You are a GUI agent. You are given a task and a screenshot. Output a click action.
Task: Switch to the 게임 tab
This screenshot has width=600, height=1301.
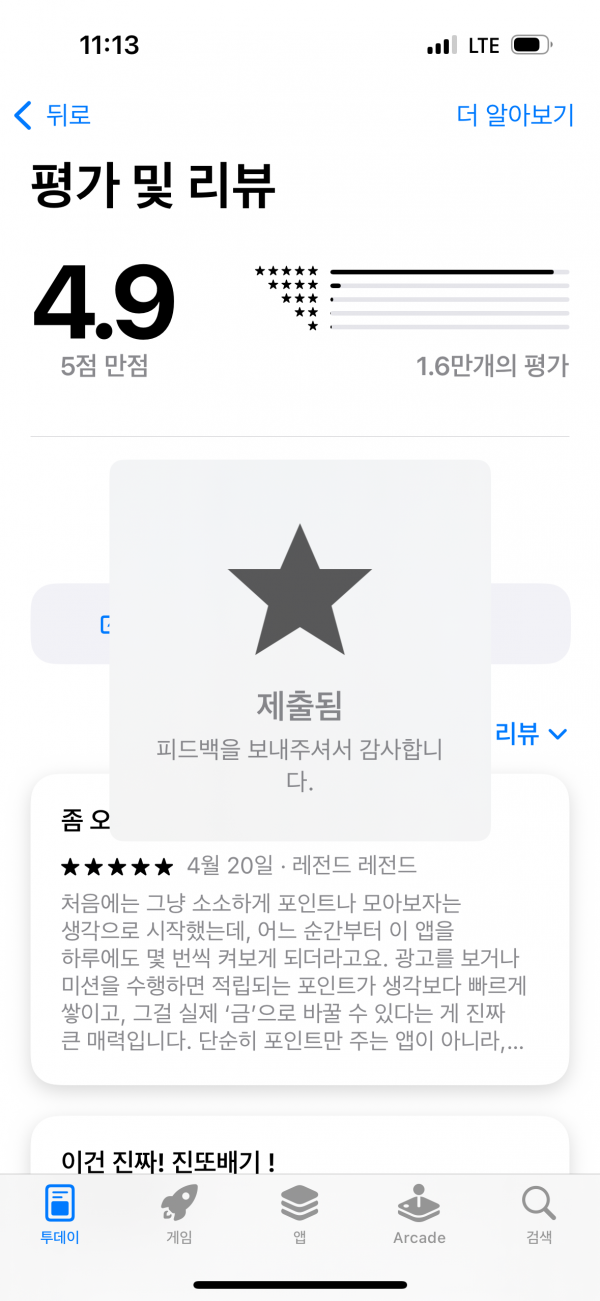pos(179,1215)
